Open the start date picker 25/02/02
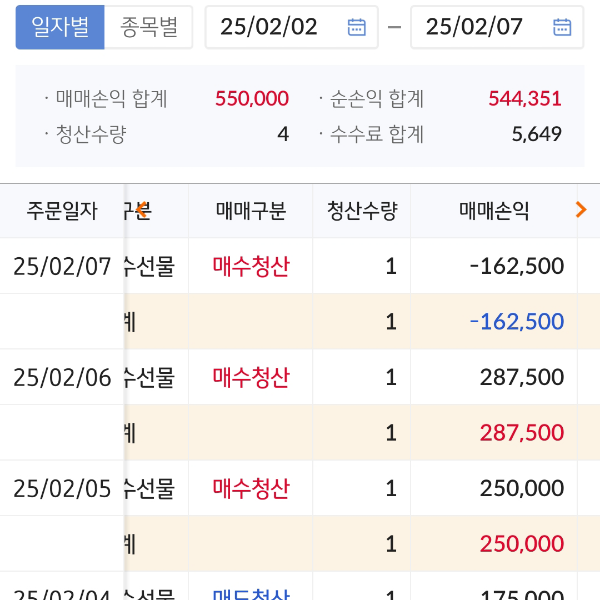The image size is (600, 600). pyautogui.click(x=291, y=27)
